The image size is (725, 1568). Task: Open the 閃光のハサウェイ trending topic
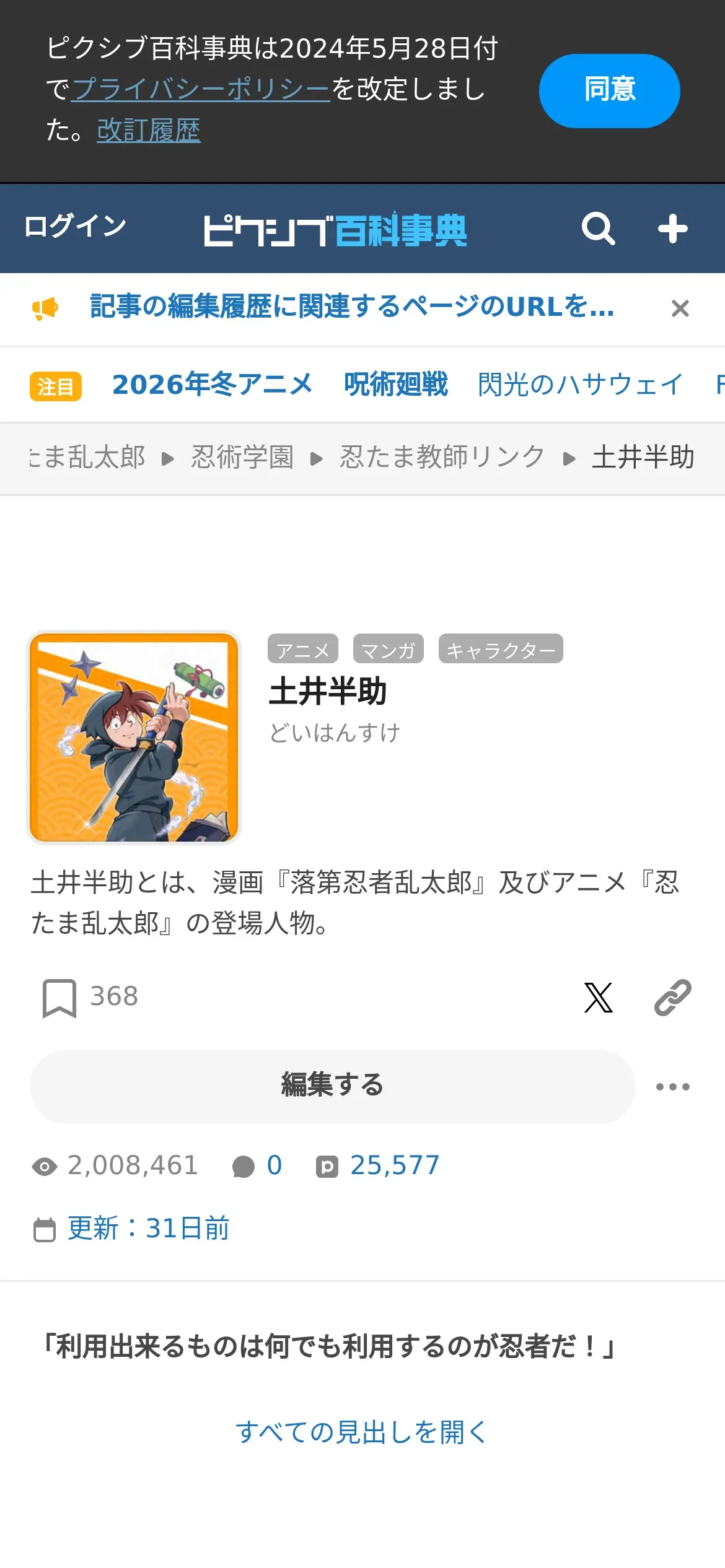[x=581, y=385]
